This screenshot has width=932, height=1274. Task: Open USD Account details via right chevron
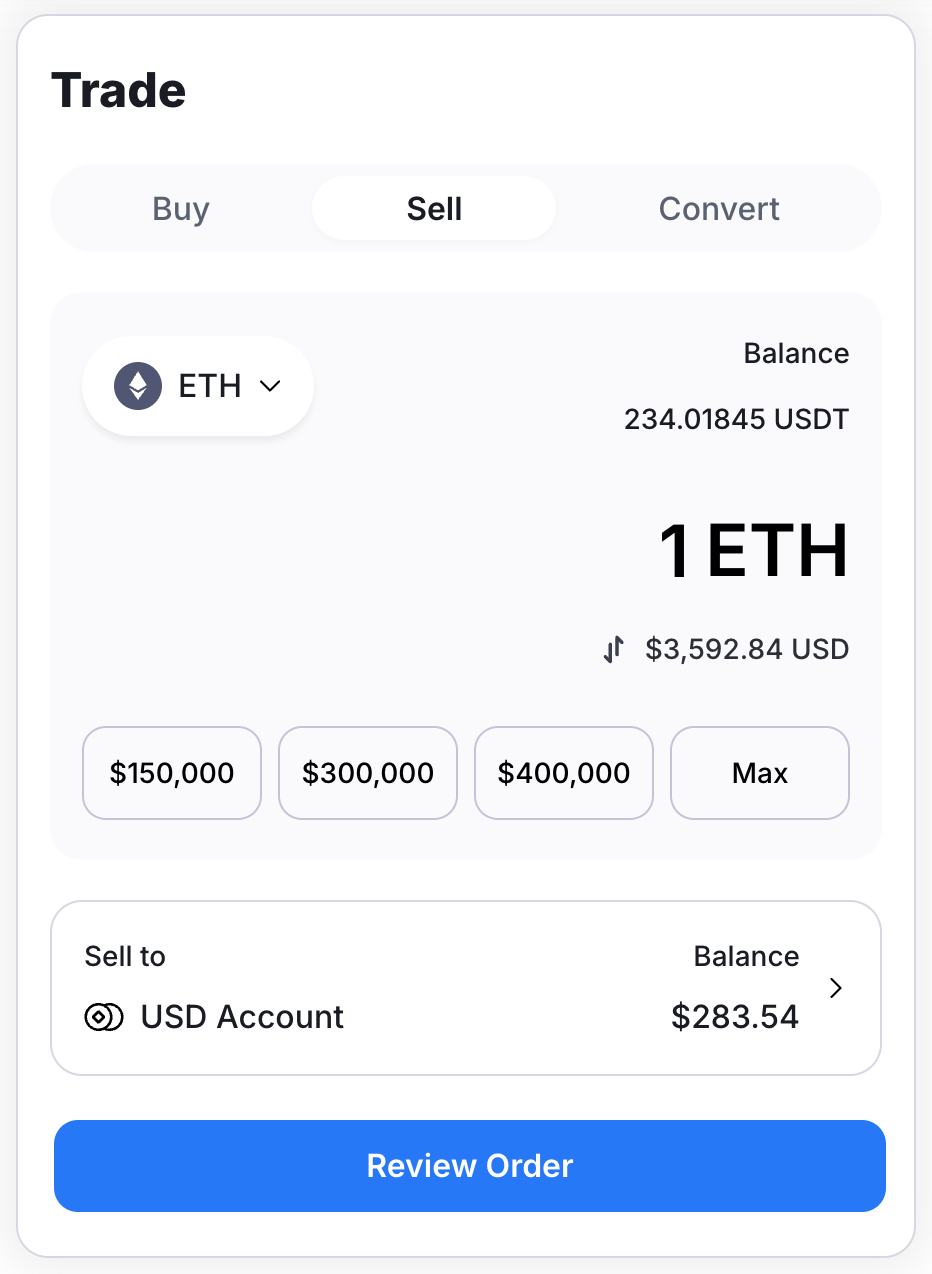[x=835, y=988]
